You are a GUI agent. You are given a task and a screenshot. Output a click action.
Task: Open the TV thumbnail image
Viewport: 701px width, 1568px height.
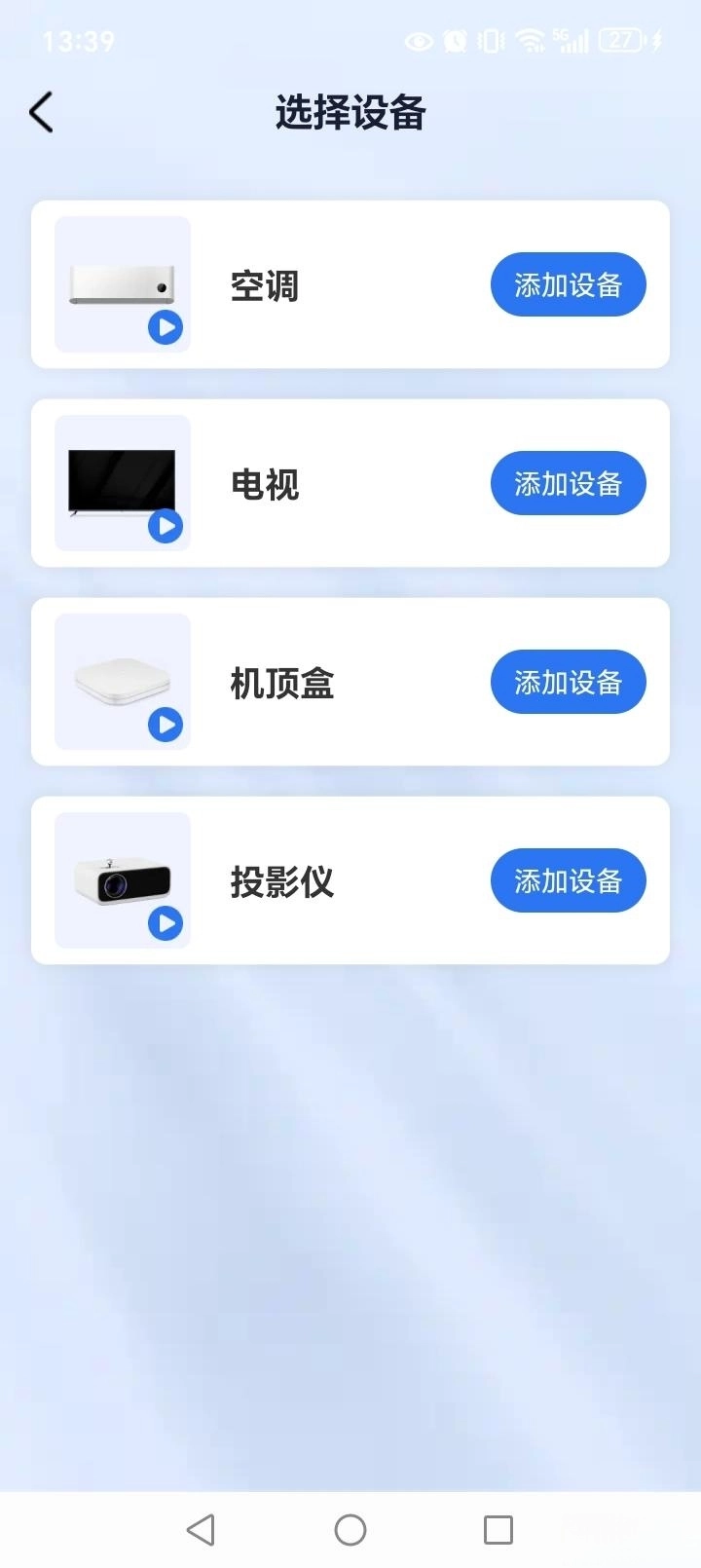[x=122, y=481]
